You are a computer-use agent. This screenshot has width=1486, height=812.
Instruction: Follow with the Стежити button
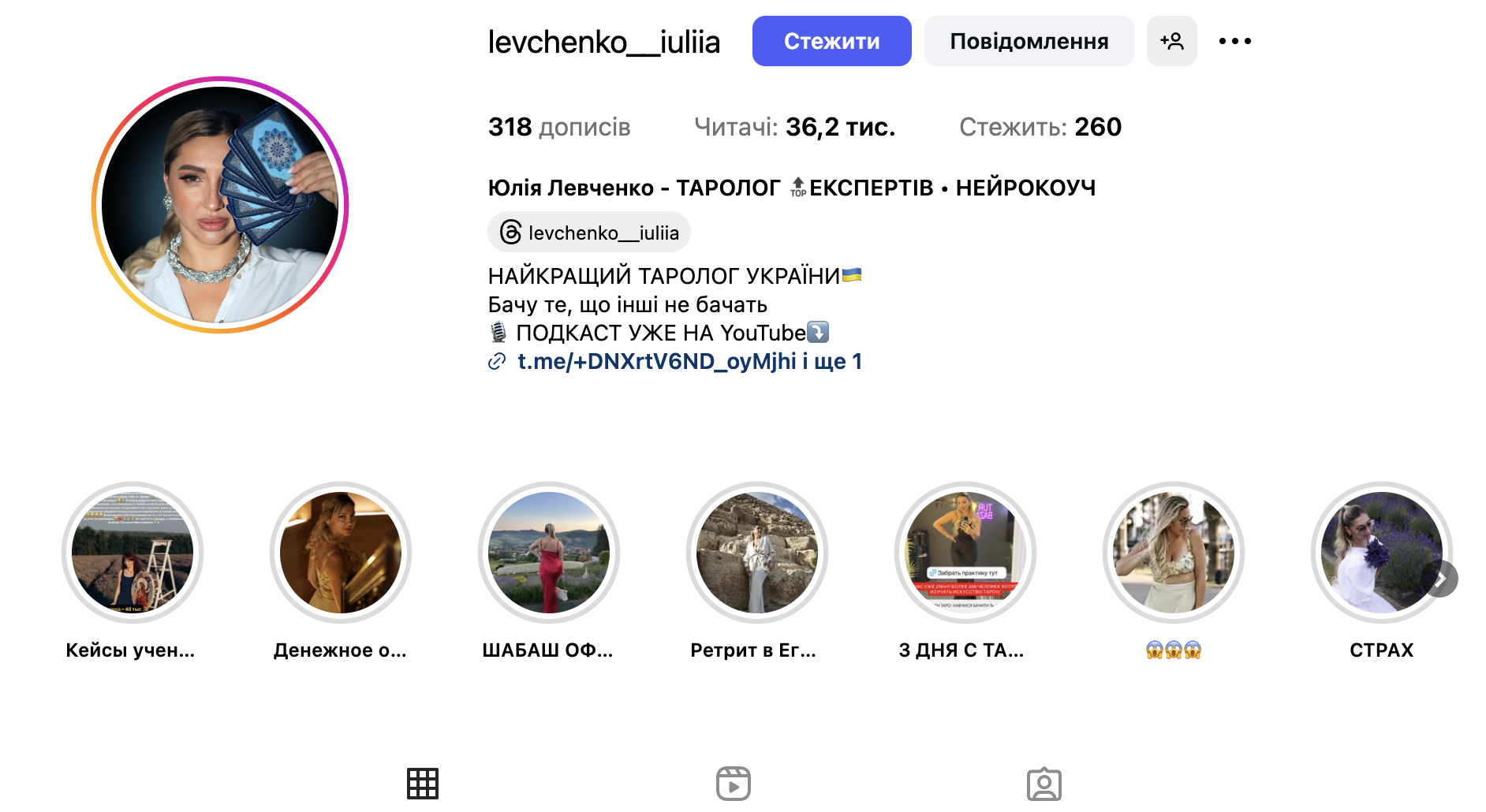[x=831, y=41]
